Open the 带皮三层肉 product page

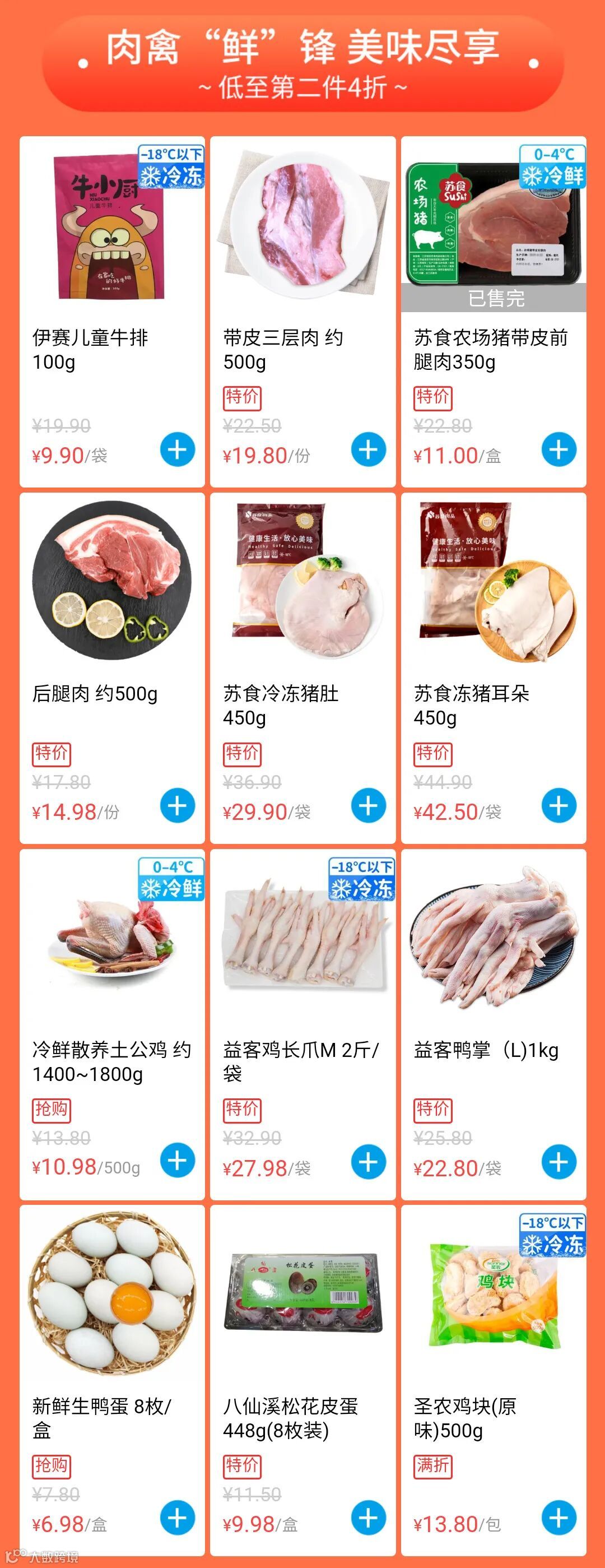click(x=302, y=312)
